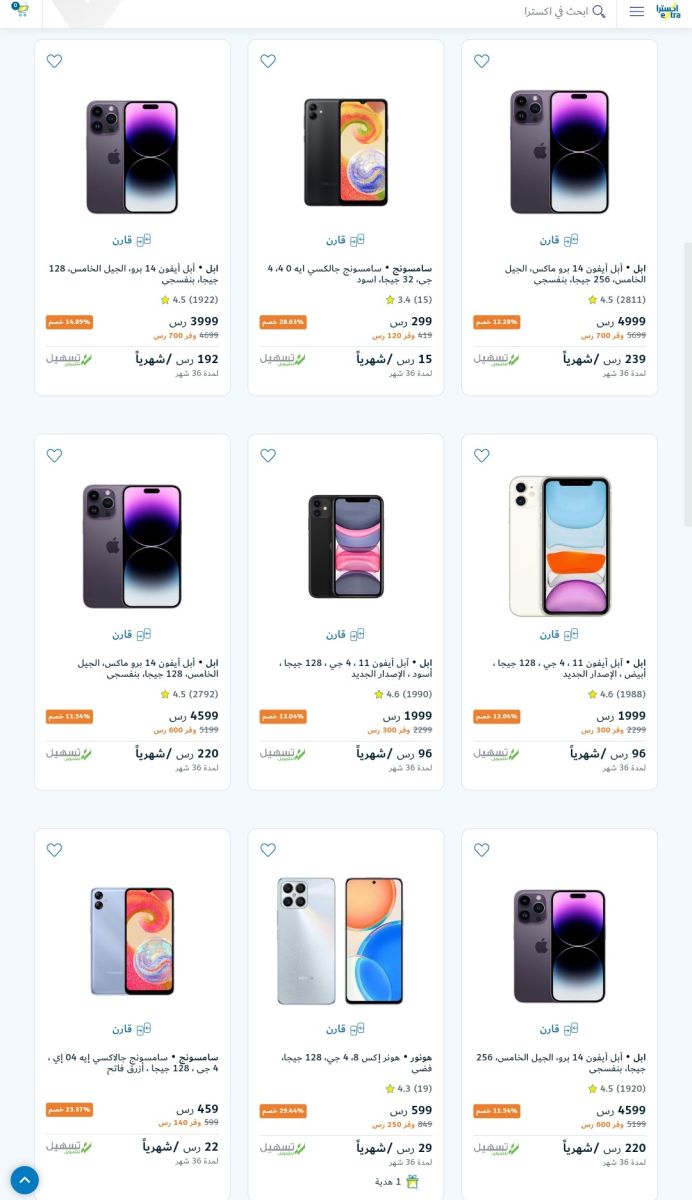This screenshot has height=1200, width=692.
Task: Add Samsung Galaxy A04 32GB to wishlist
Action: tap(268, 61)
